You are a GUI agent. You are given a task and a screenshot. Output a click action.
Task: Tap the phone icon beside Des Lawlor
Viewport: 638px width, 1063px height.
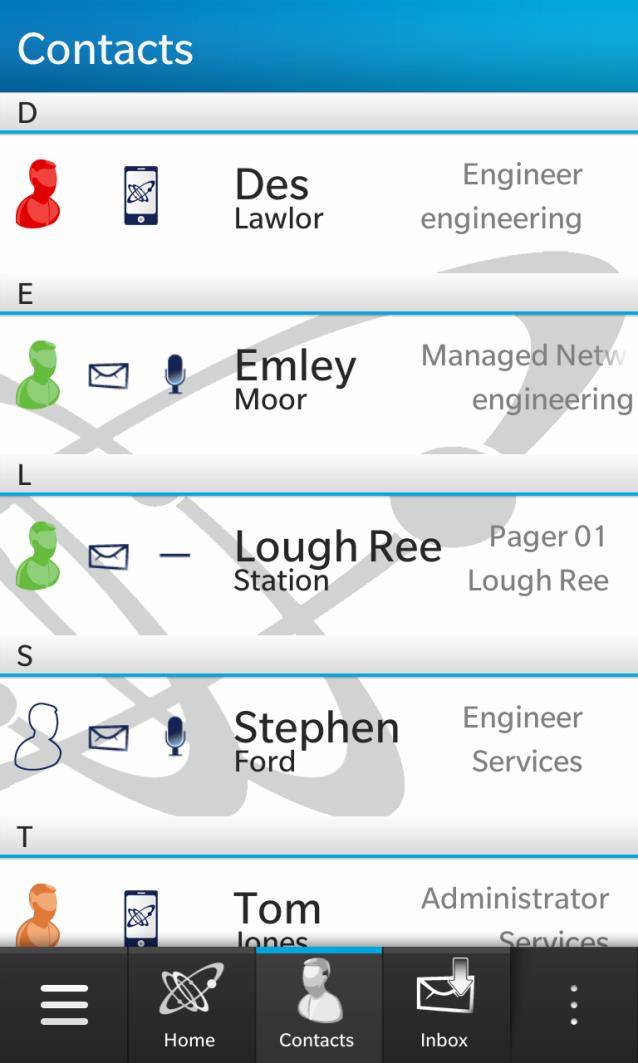click(140, 195)
